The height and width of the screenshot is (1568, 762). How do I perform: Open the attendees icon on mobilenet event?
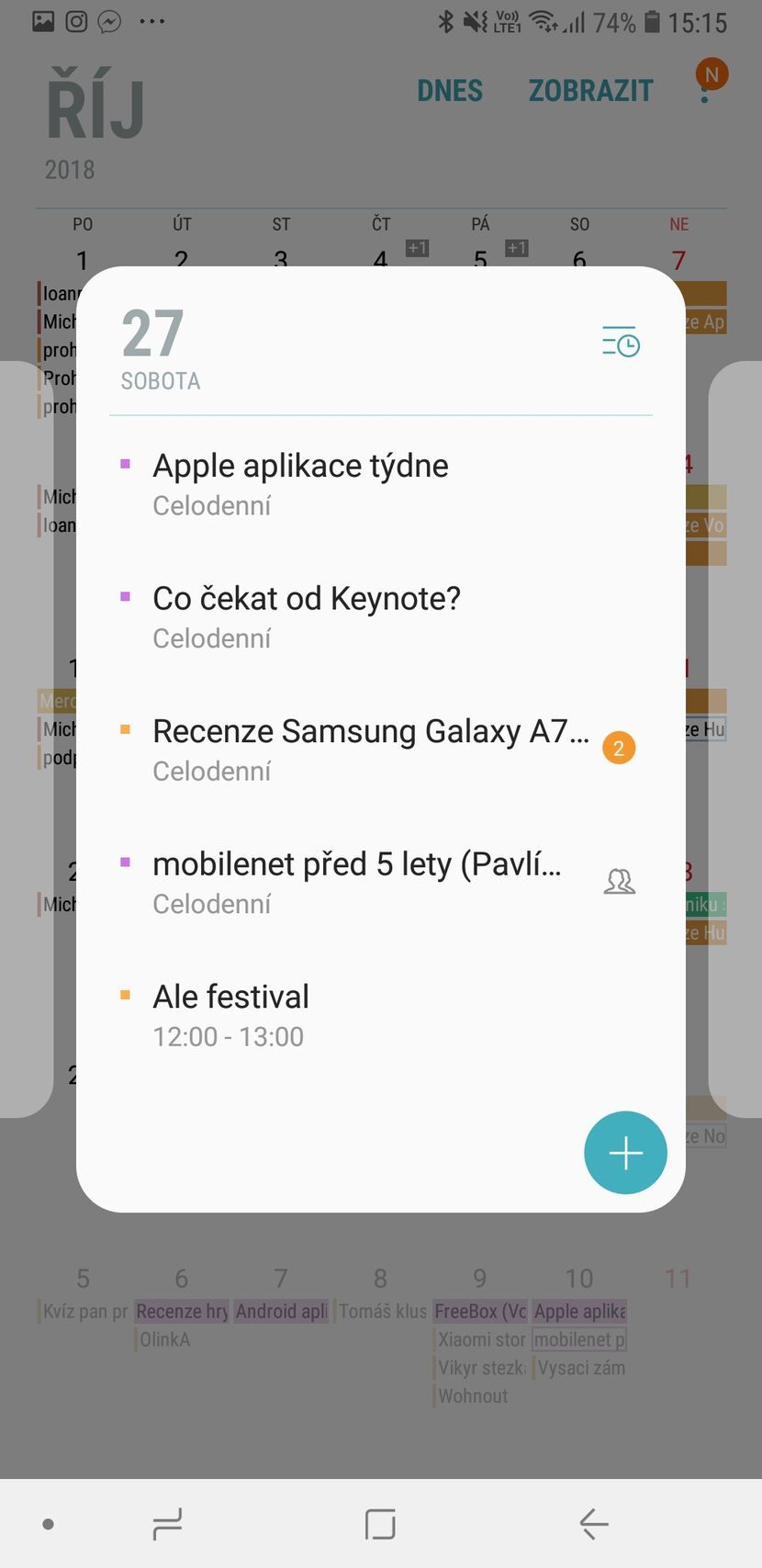point(618,880)
